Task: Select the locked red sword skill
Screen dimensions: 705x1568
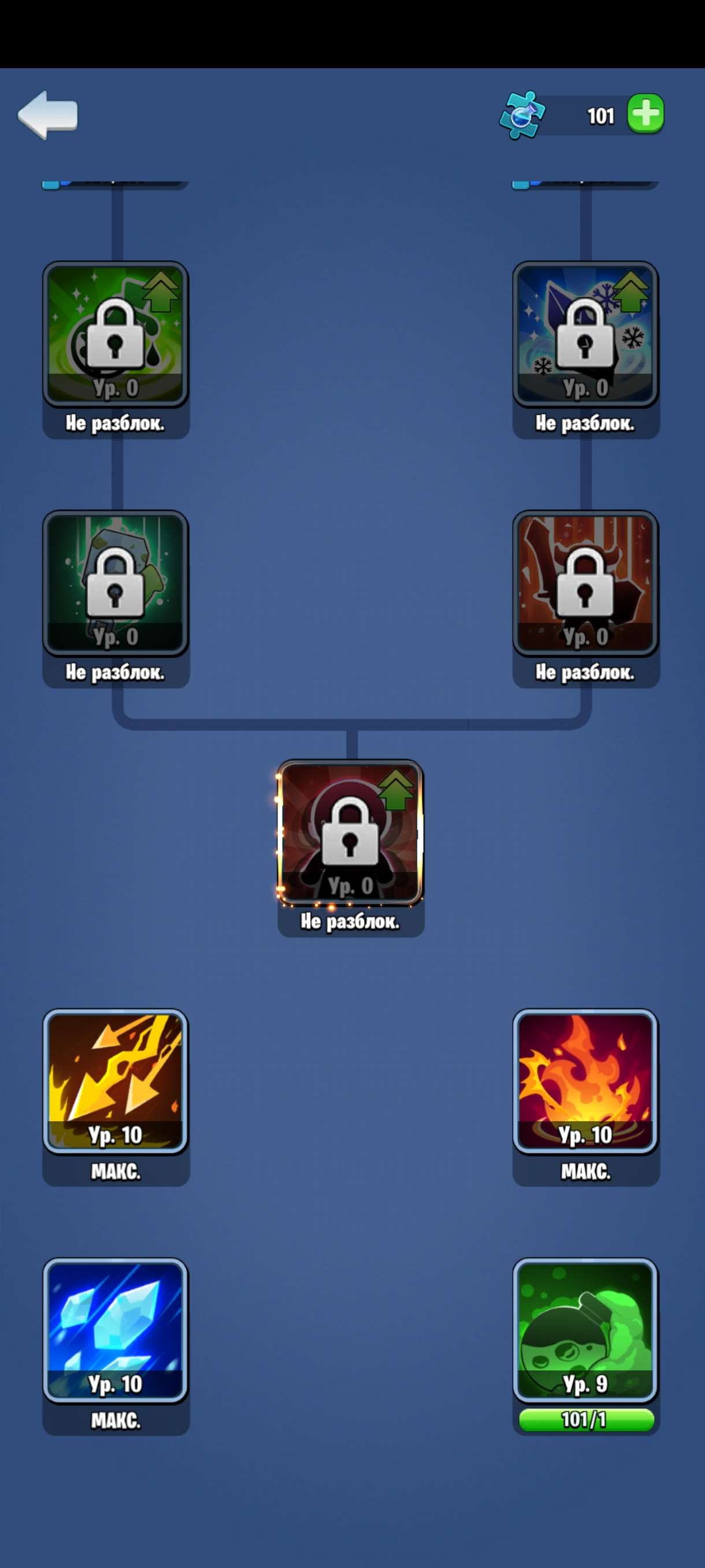Action: coord(585,584)
